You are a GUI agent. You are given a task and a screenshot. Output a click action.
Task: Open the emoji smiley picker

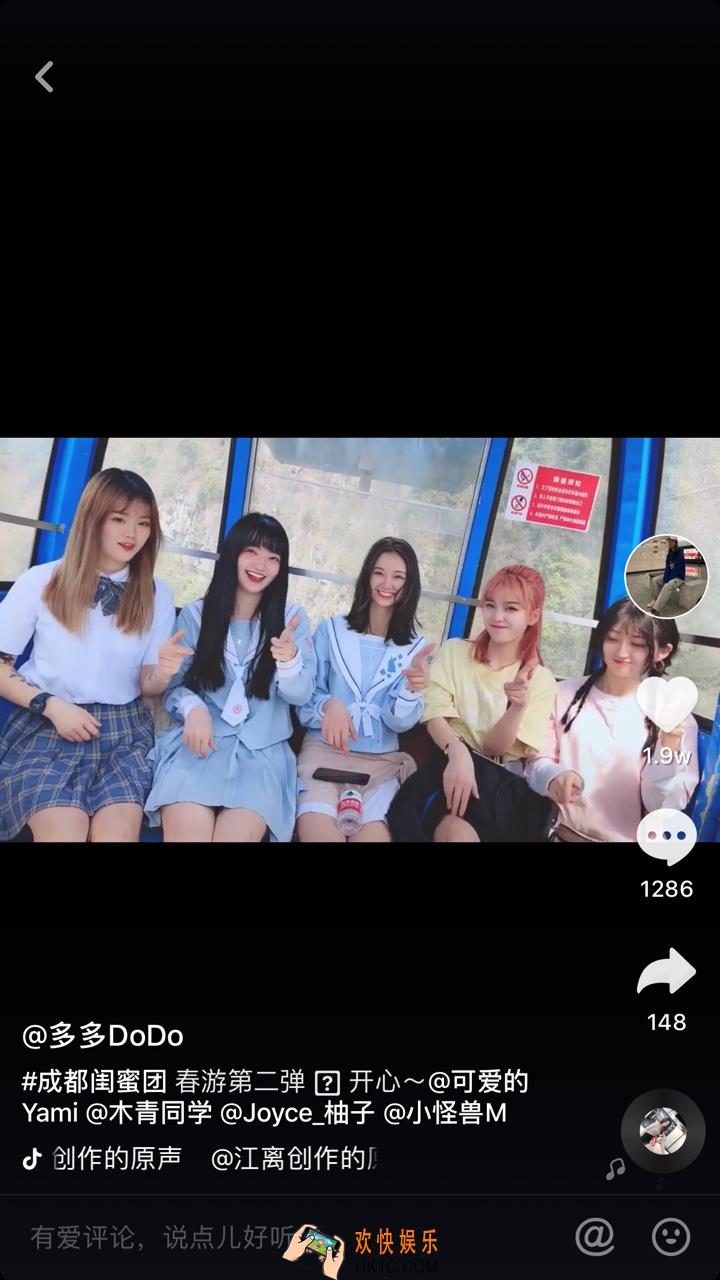(x=671, y=1238)
